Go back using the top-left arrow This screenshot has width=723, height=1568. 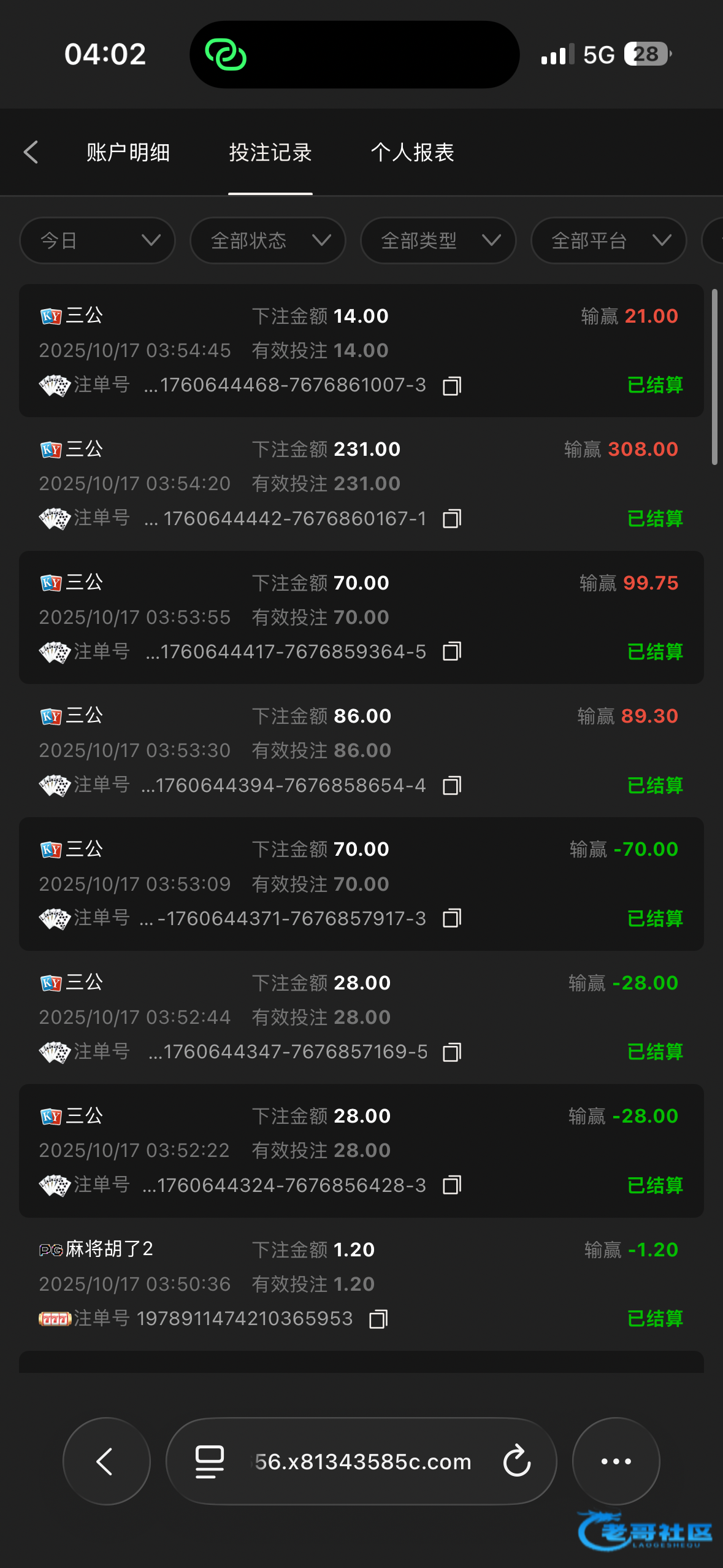click(31, 152)
